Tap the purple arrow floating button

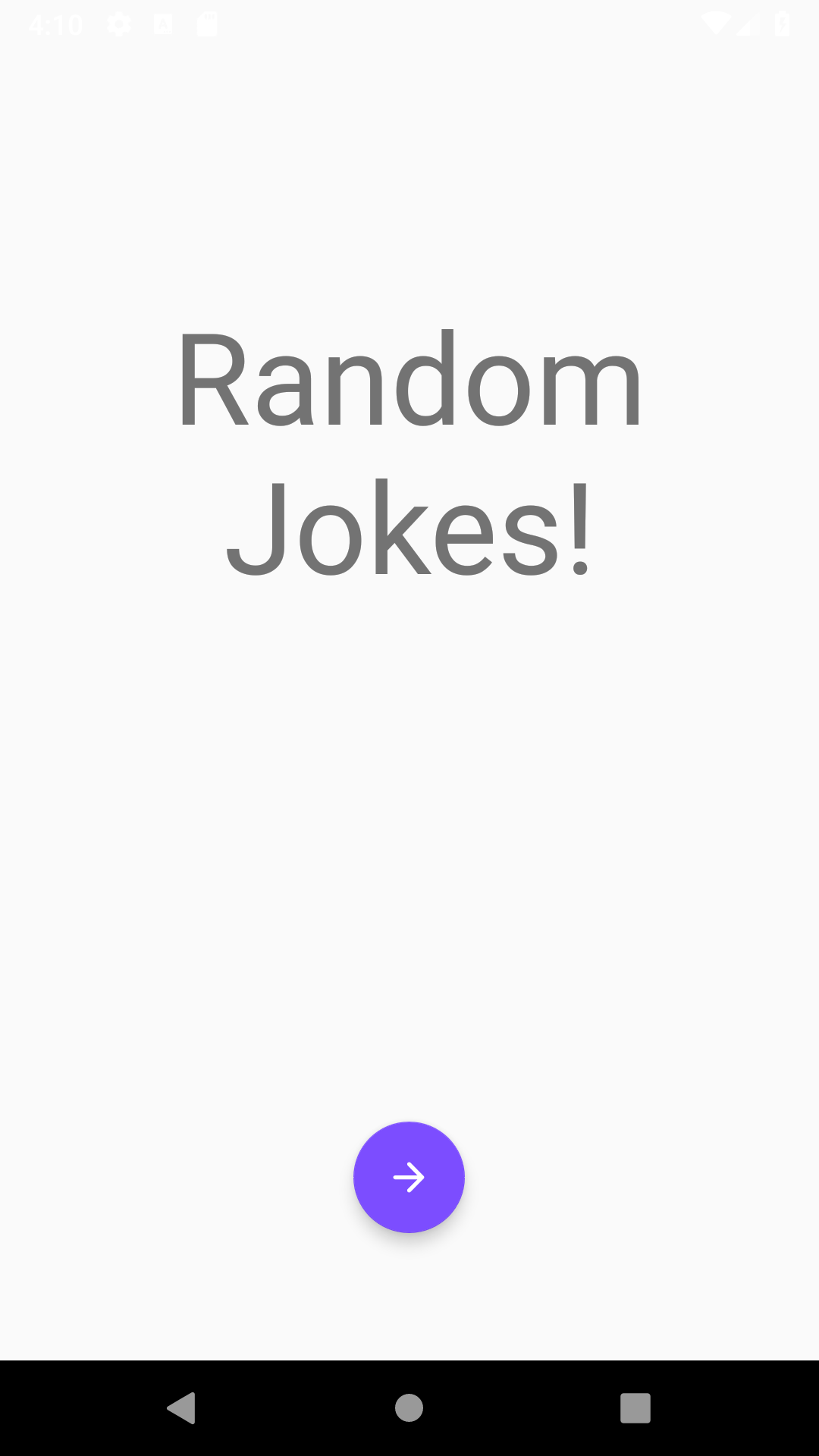coord(409,1177)
